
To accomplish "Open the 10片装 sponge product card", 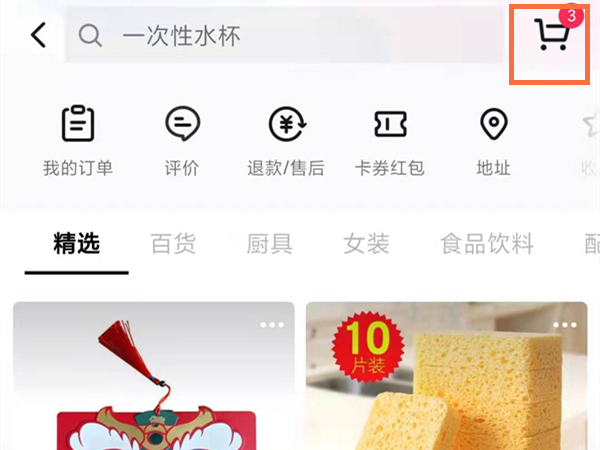I will tap(446, 385).
